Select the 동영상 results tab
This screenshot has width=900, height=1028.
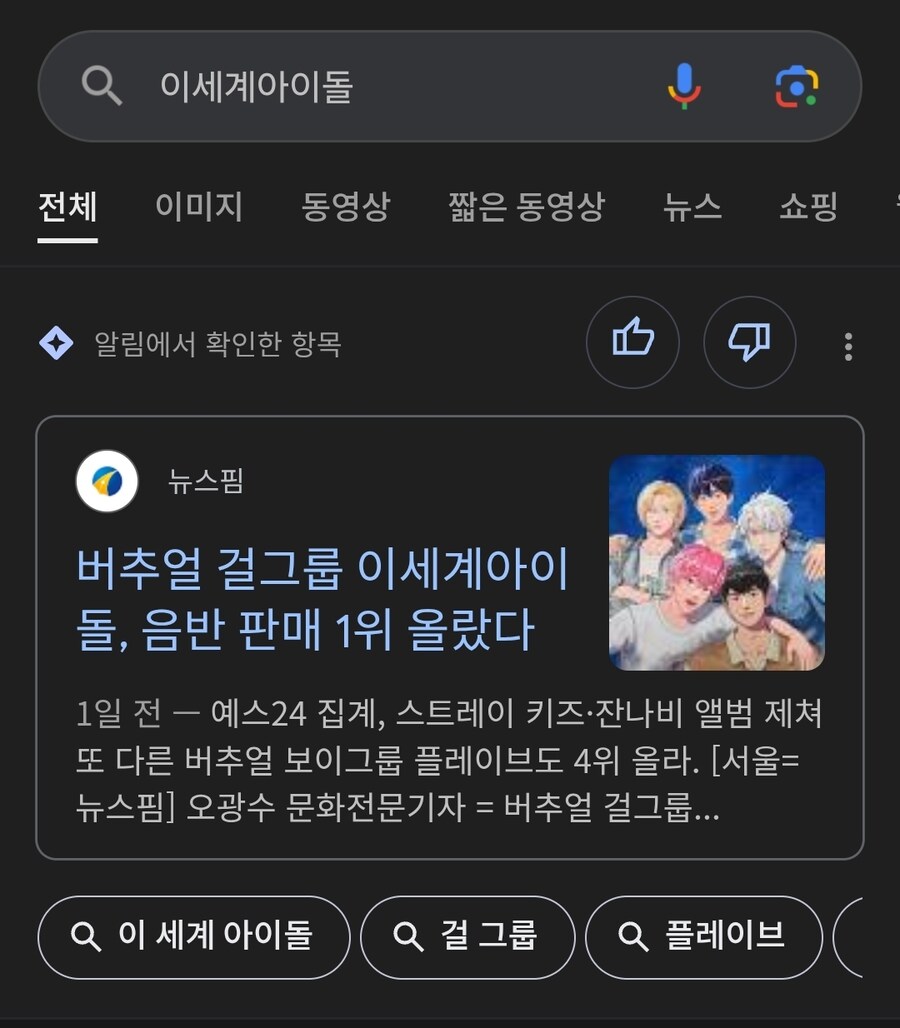pyautogui.click(x=345, y=207)
